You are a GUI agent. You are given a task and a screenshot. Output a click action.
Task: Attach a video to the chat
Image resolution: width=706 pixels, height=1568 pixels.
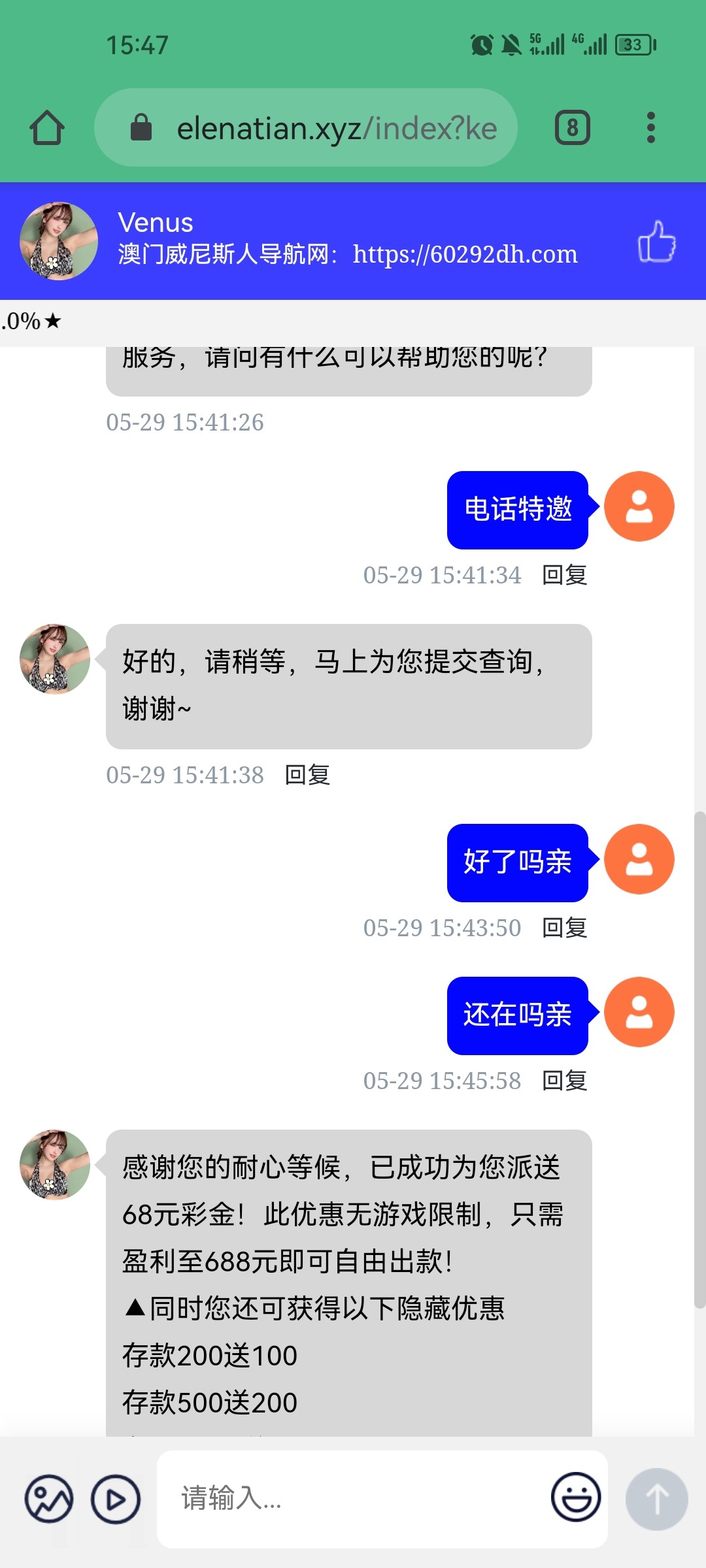(116, 1499)
